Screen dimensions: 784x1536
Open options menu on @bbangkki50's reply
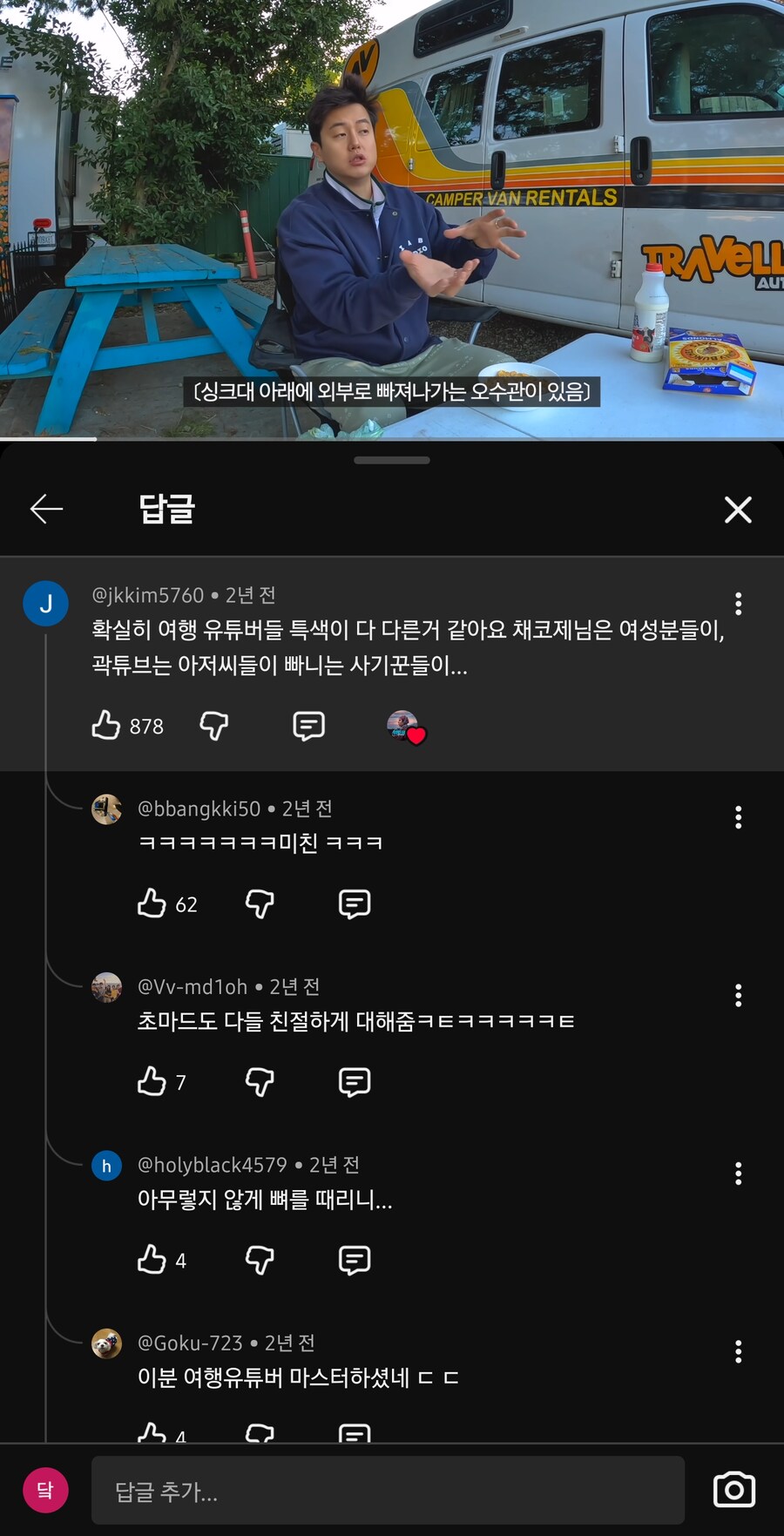[738, 817]
